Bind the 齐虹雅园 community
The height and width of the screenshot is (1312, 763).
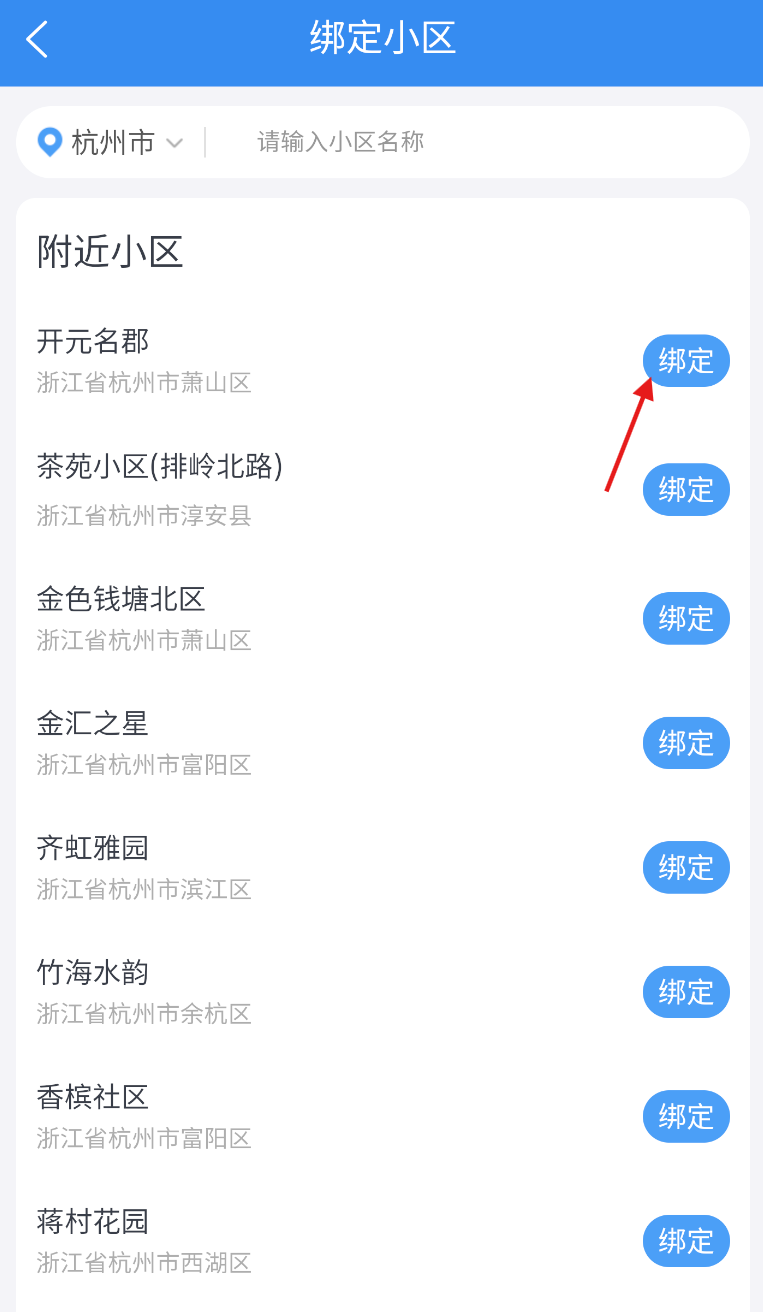(686, 867)
